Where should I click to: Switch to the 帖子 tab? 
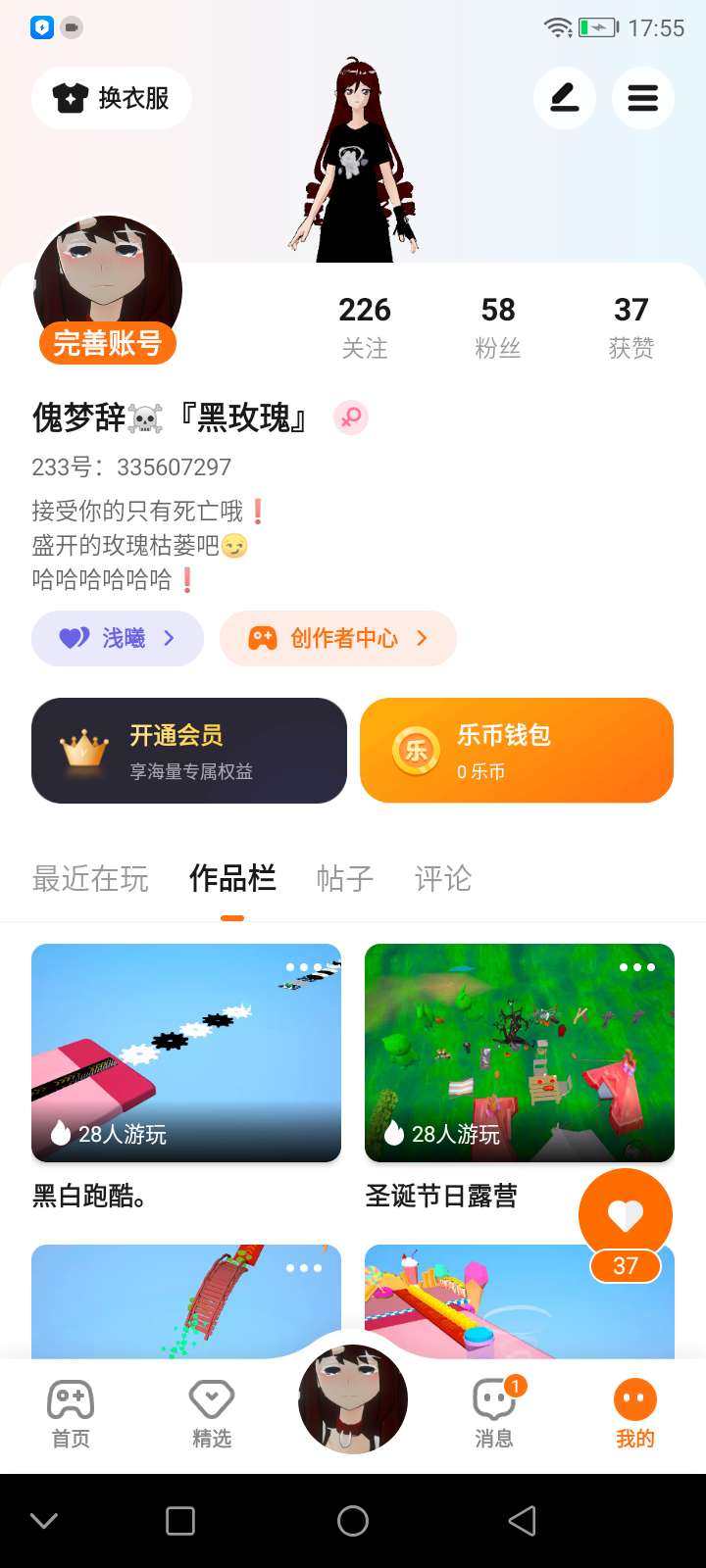(345, 879)
